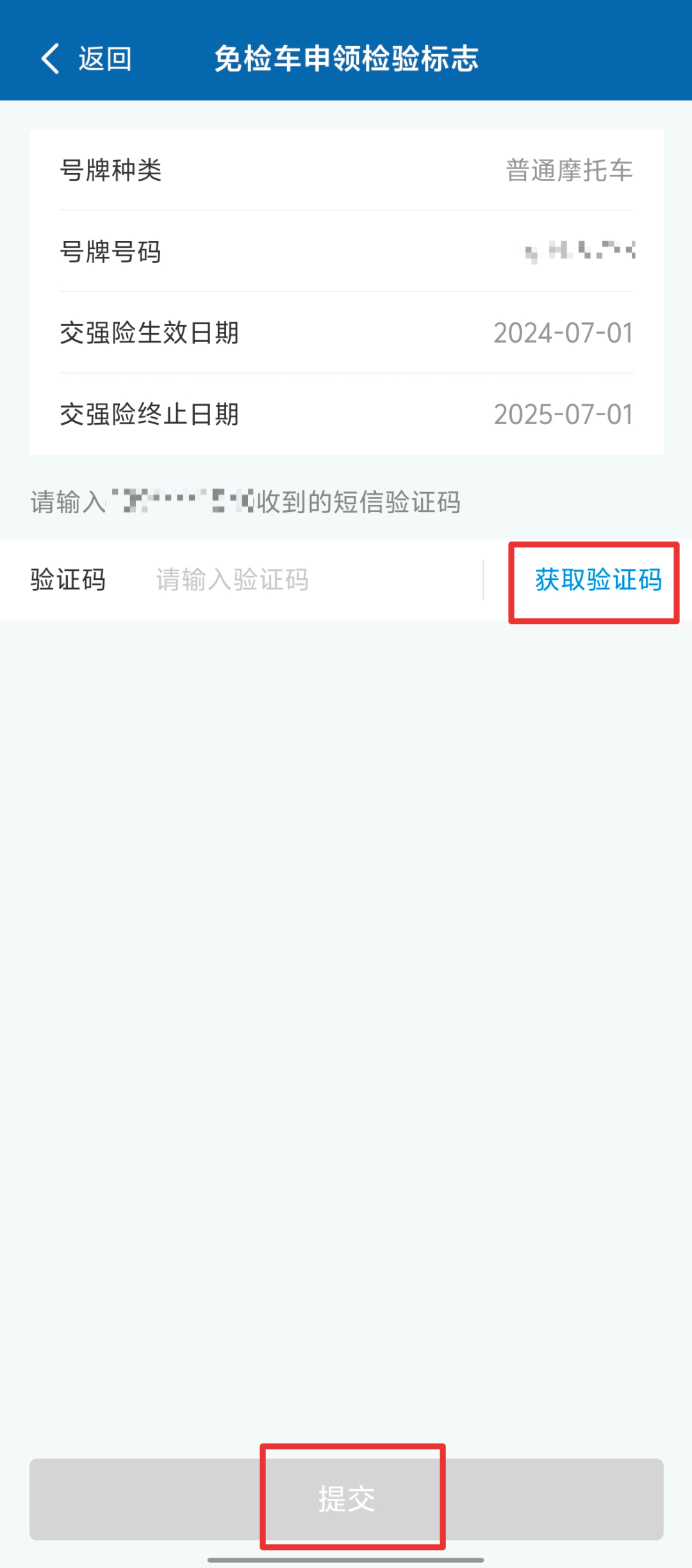Tap 获取验证码 to request SMS code
Viewport: 692px width, 1568px height.
(598, 580)
